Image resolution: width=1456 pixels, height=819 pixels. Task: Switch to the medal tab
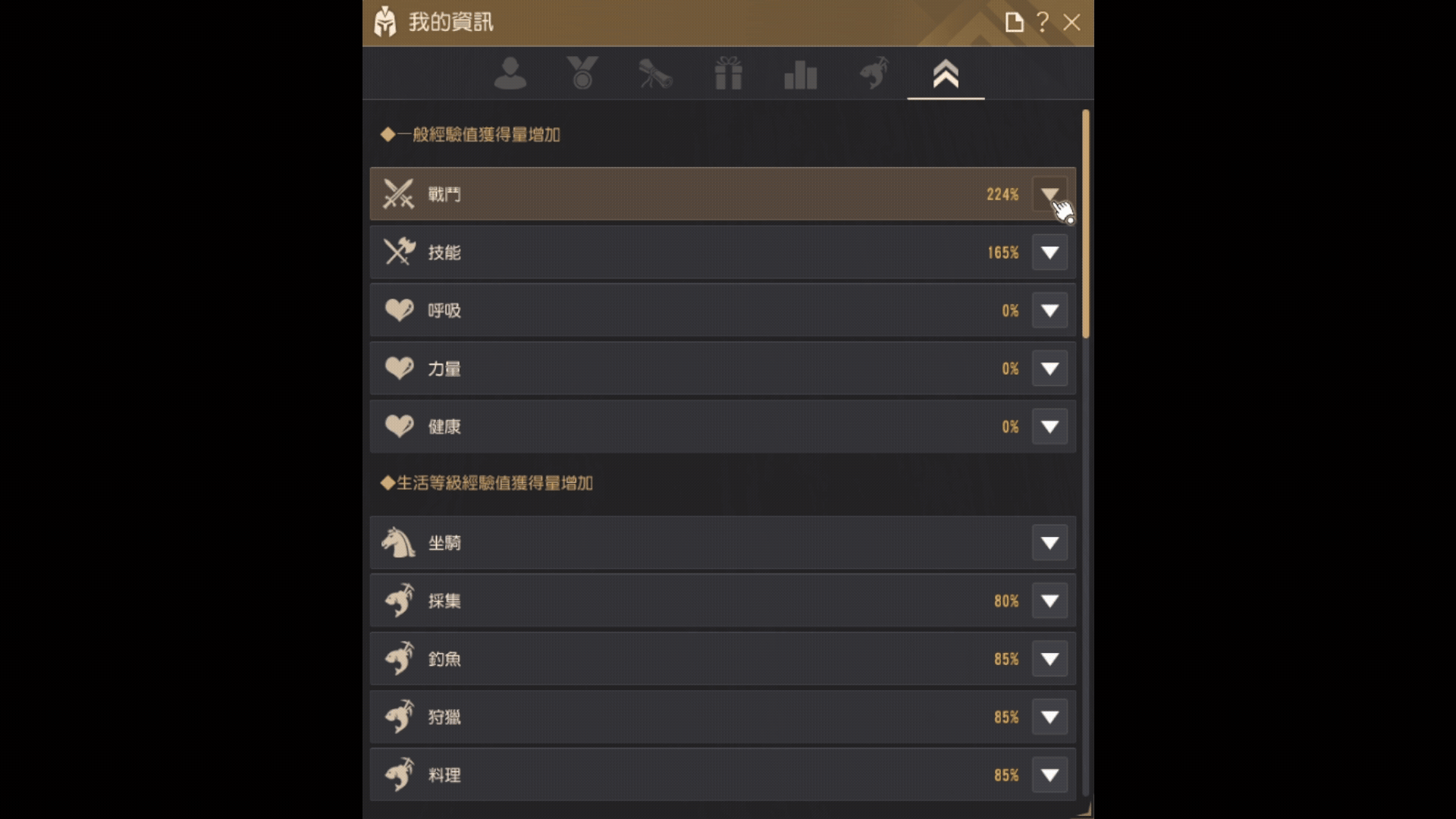[582, 74]
